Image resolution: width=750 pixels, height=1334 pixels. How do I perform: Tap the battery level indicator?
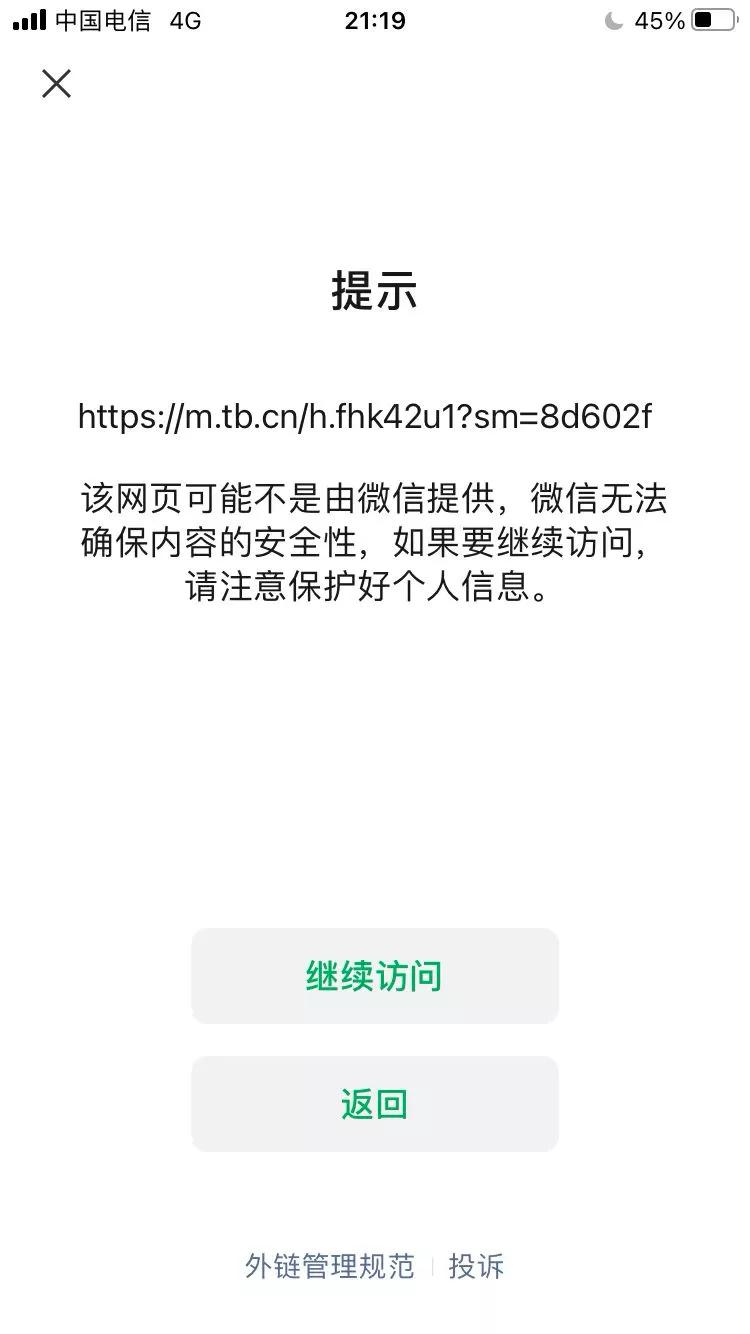point(712,18)
